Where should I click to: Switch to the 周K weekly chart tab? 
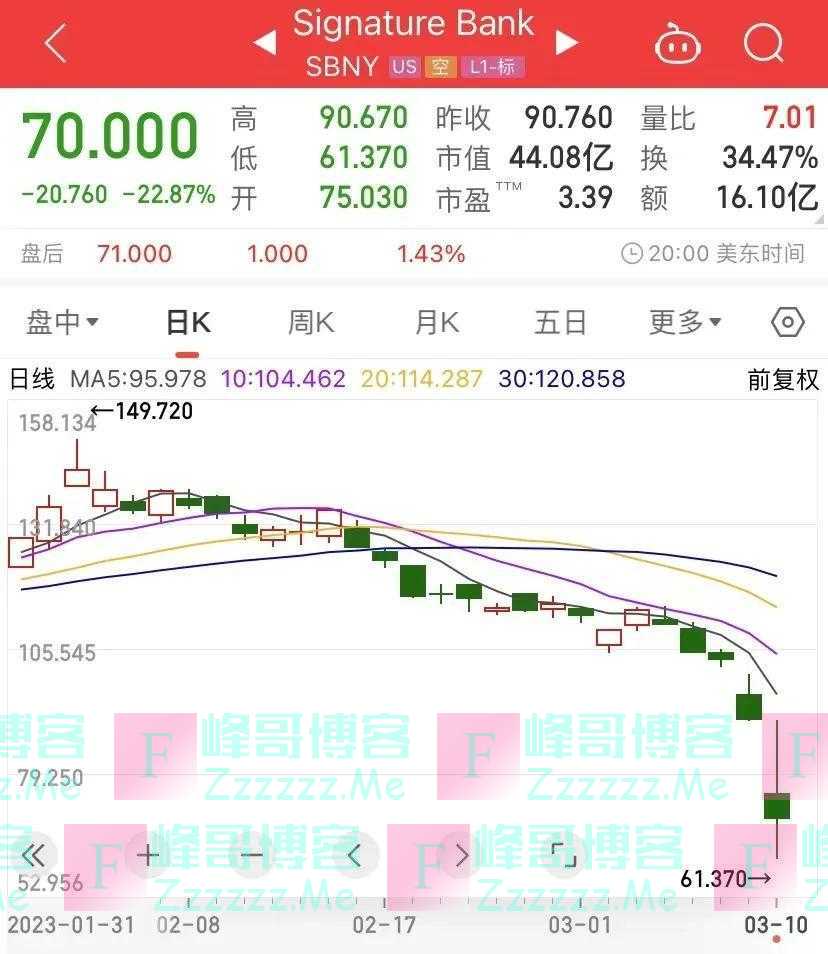click(309, 321)
